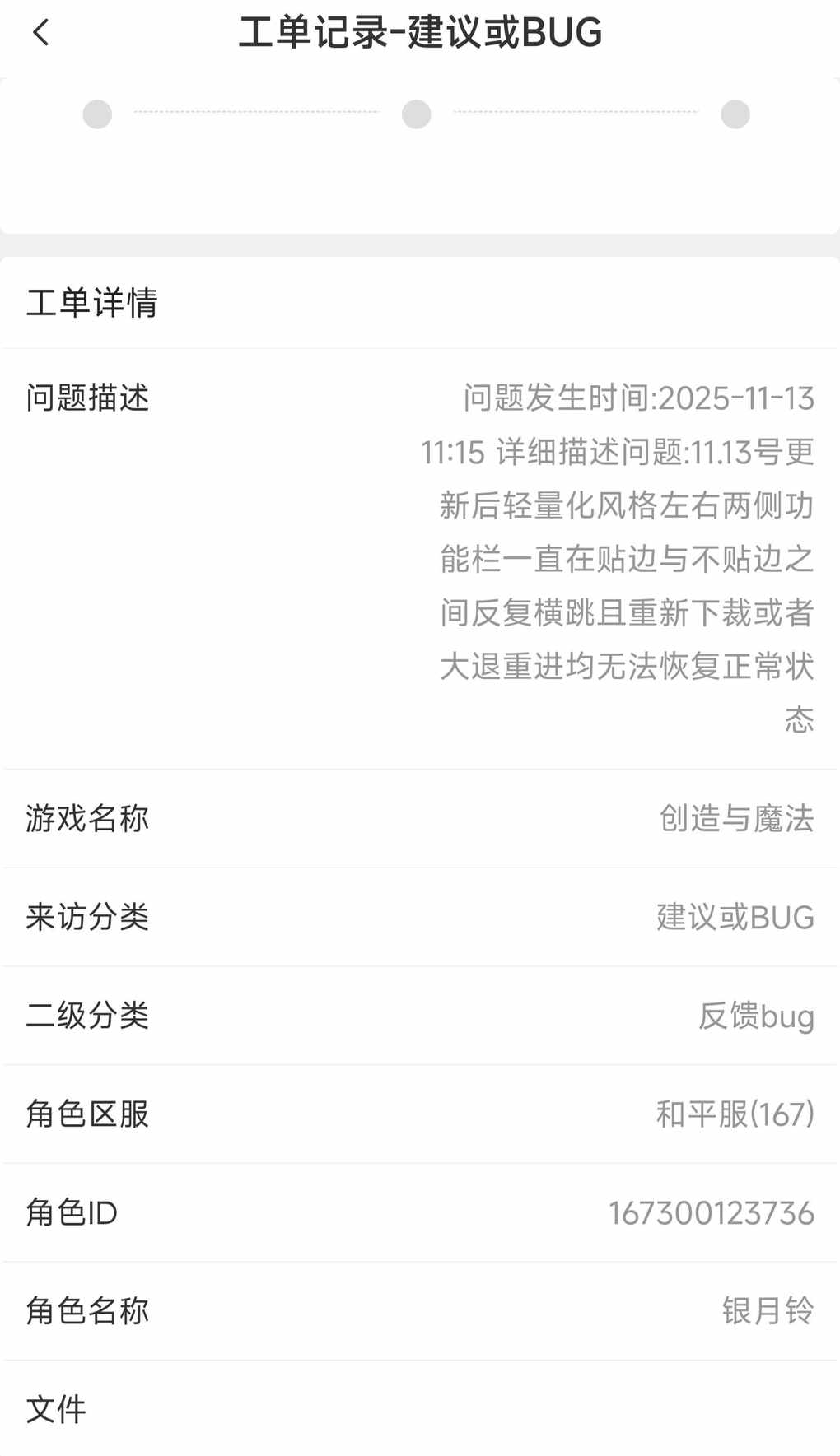Go back from the work order record
The width and height of the screenshot is (840, 1456).
click(x=40, y=33)
